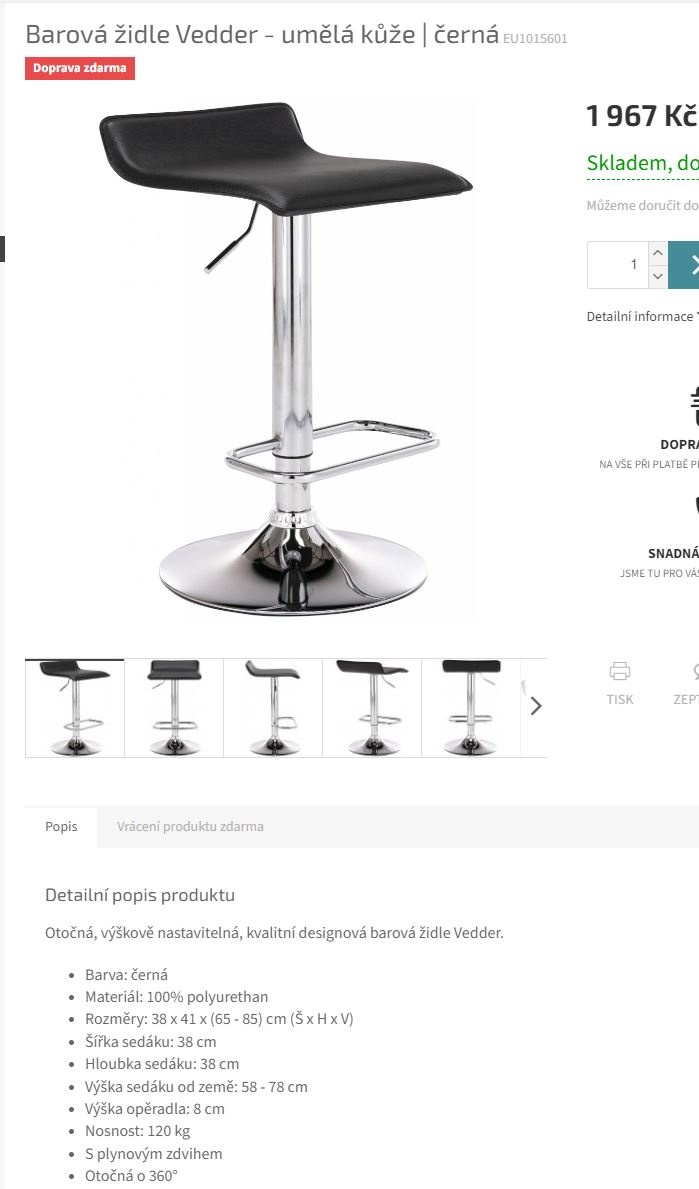
Task: Print the page via Tisk
Action: (620, 683)
